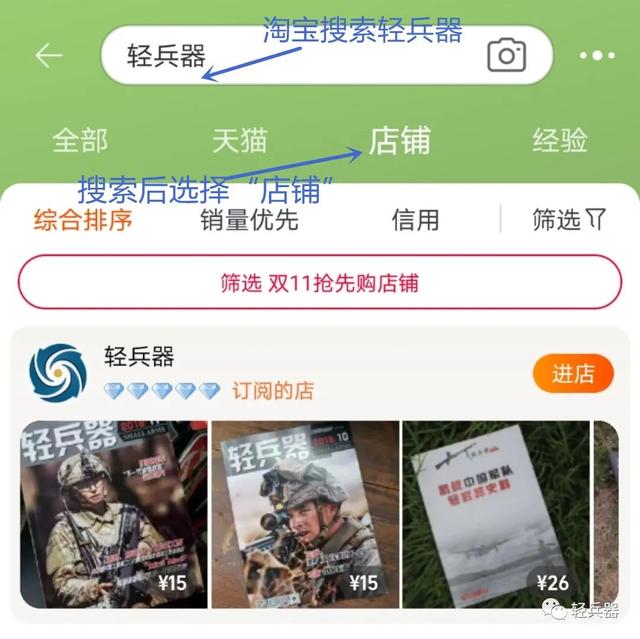The height and width of the screenshot is (639, 640).
Task: Switch to the 全部 tab
Action: [x=80, y=141]
